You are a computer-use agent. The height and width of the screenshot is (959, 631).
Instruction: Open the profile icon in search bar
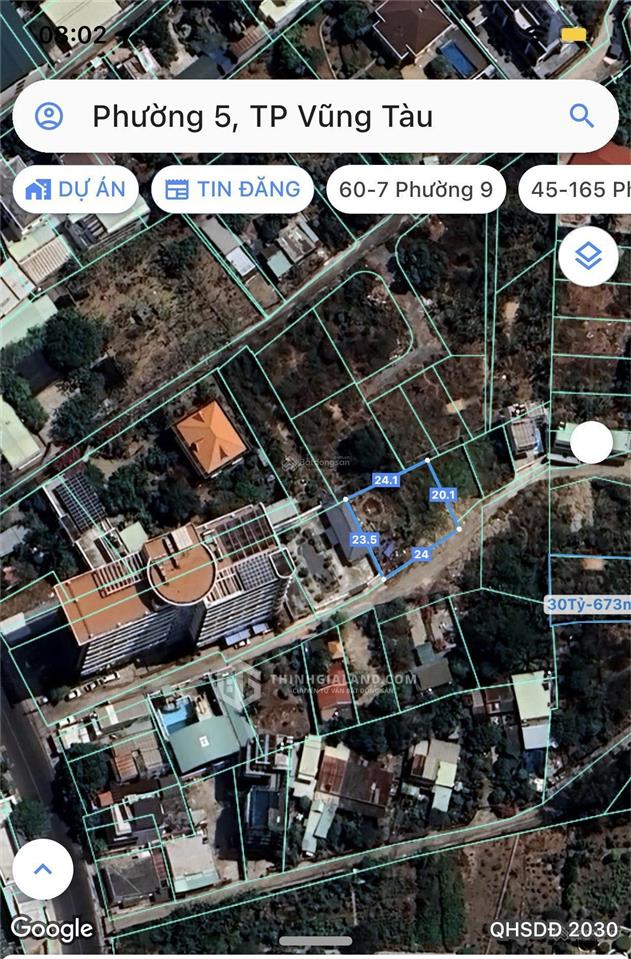[x=49, y=116]
